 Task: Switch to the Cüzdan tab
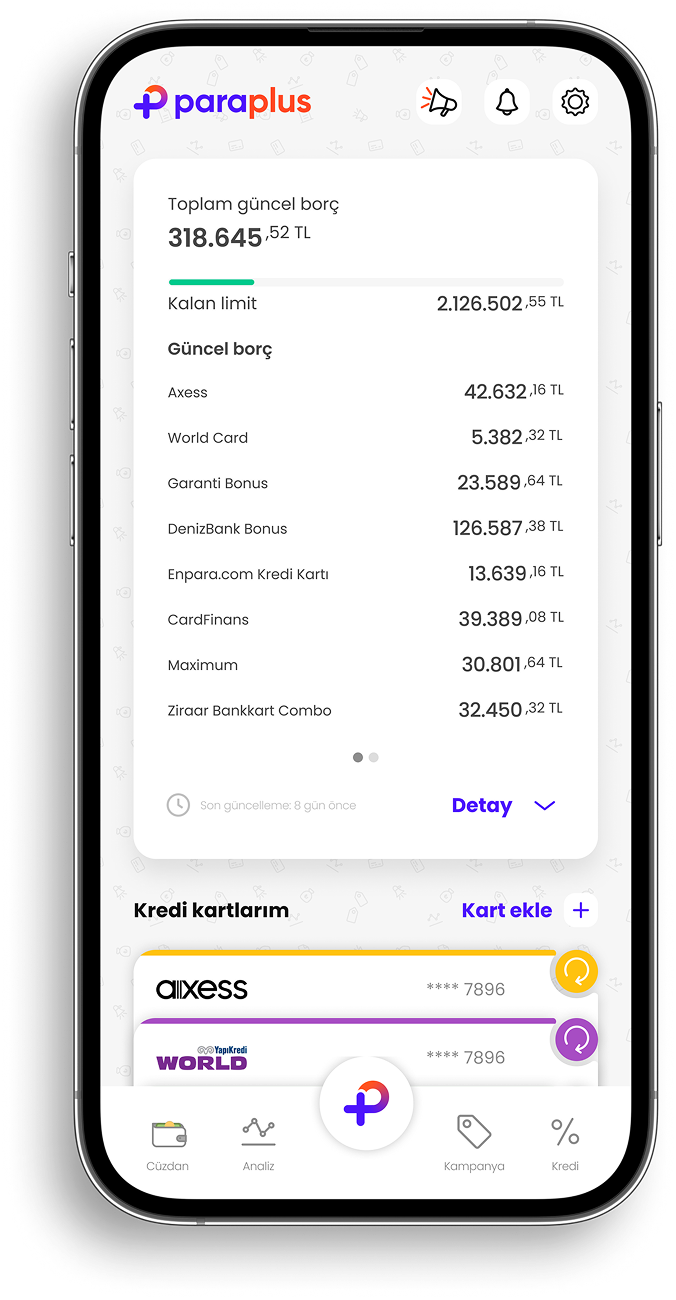point(168,1144)
